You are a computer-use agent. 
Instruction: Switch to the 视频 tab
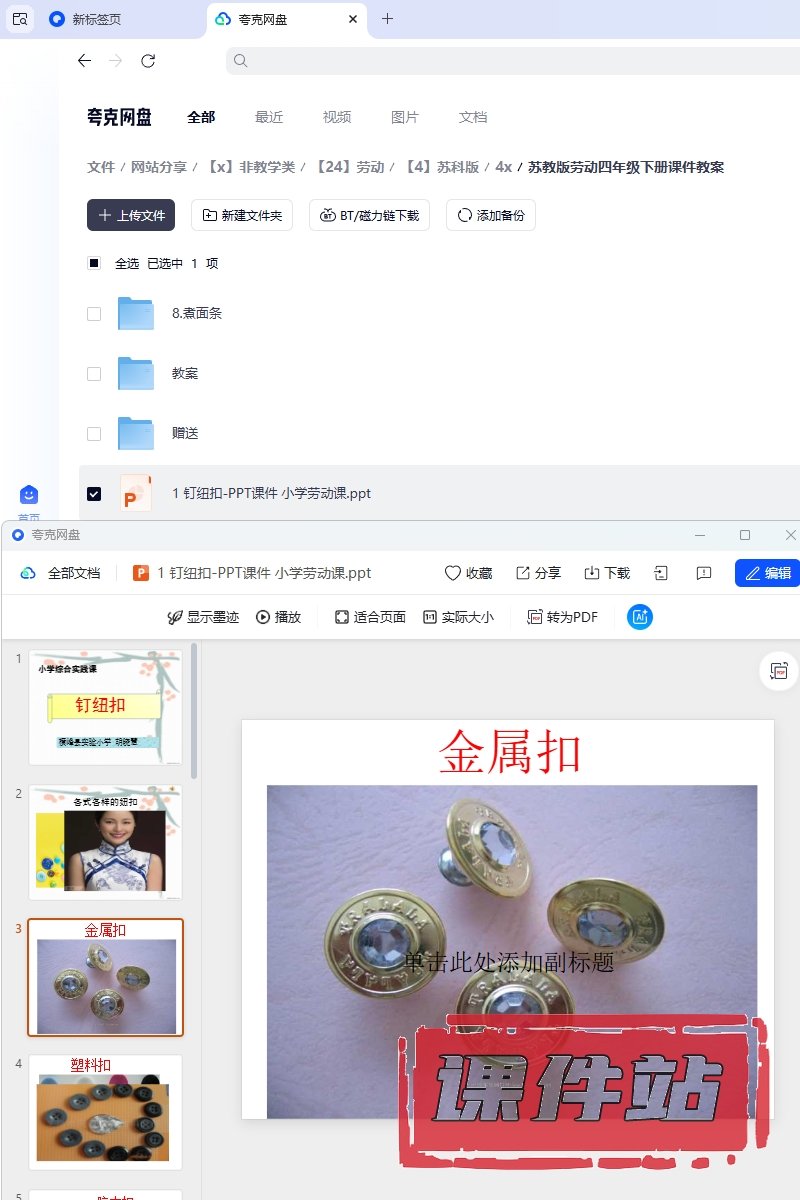point(337,117)
